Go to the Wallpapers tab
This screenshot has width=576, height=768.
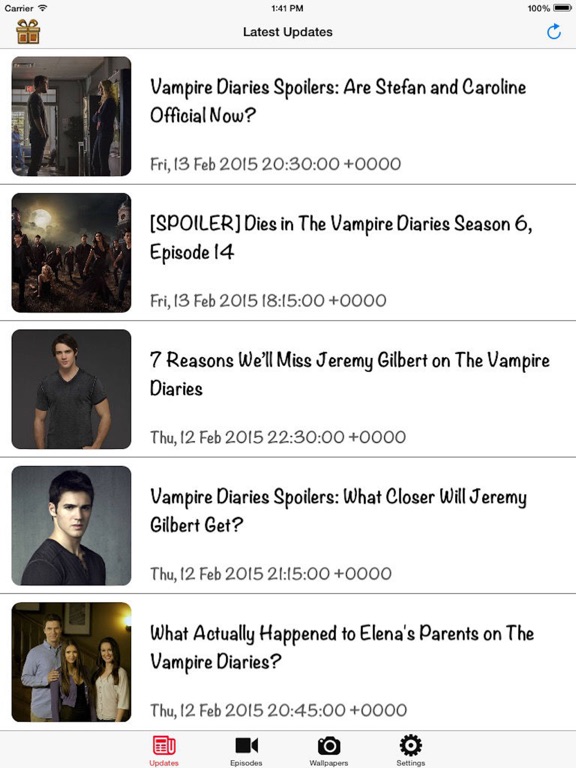pyautogui.click(x=329, y=750)
